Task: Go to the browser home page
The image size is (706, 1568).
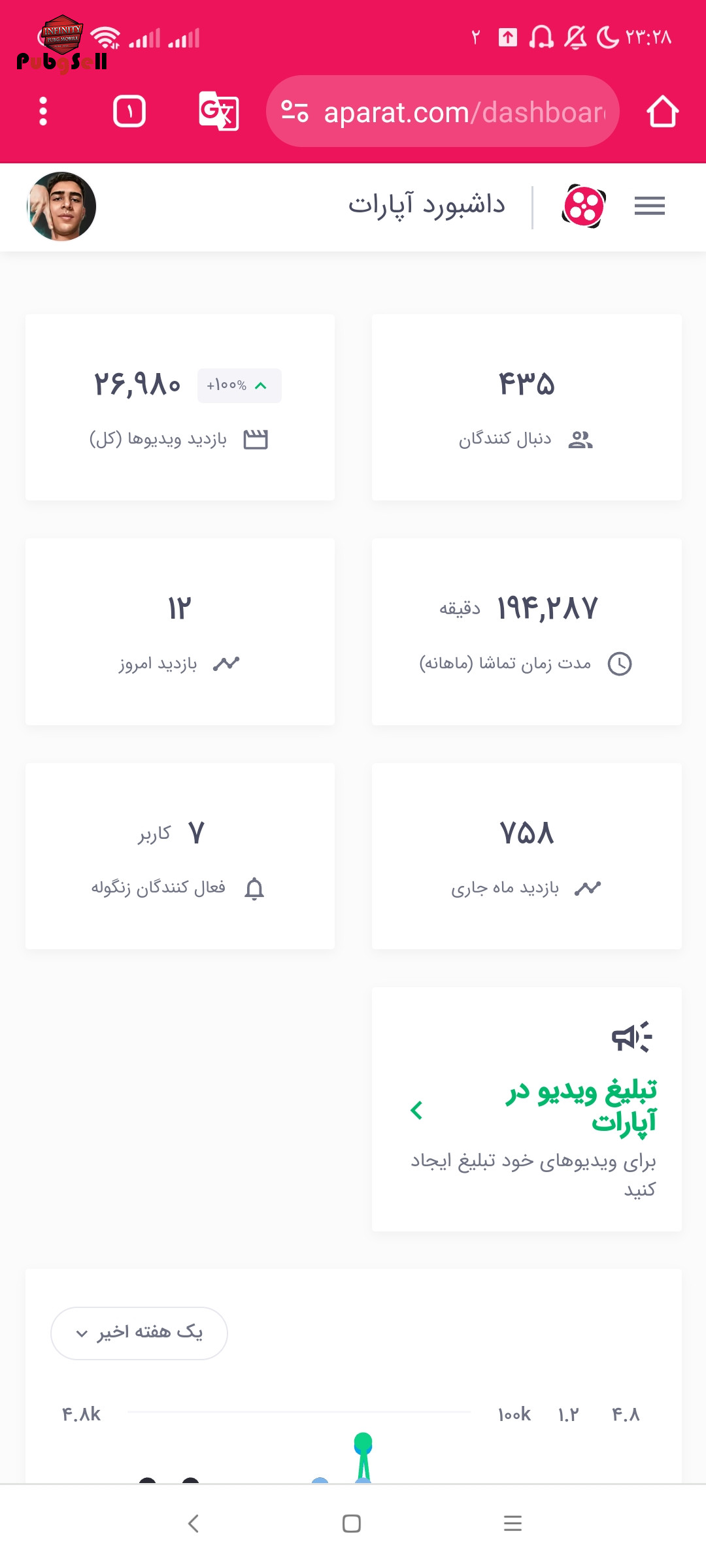Action: pos(663,112)
